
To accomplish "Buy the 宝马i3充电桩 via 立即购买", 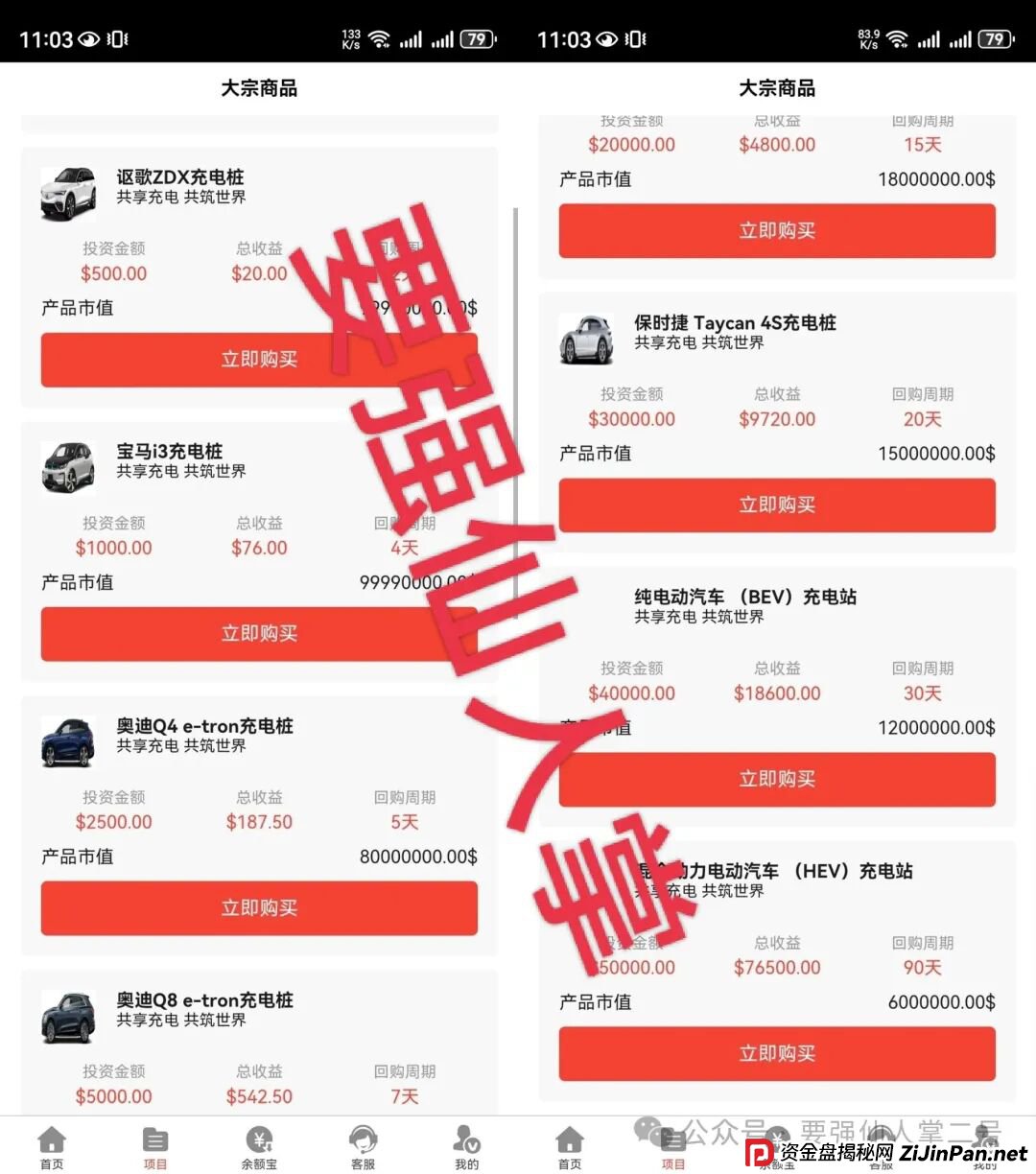I will pyautogui.click(x=259, y=634).
